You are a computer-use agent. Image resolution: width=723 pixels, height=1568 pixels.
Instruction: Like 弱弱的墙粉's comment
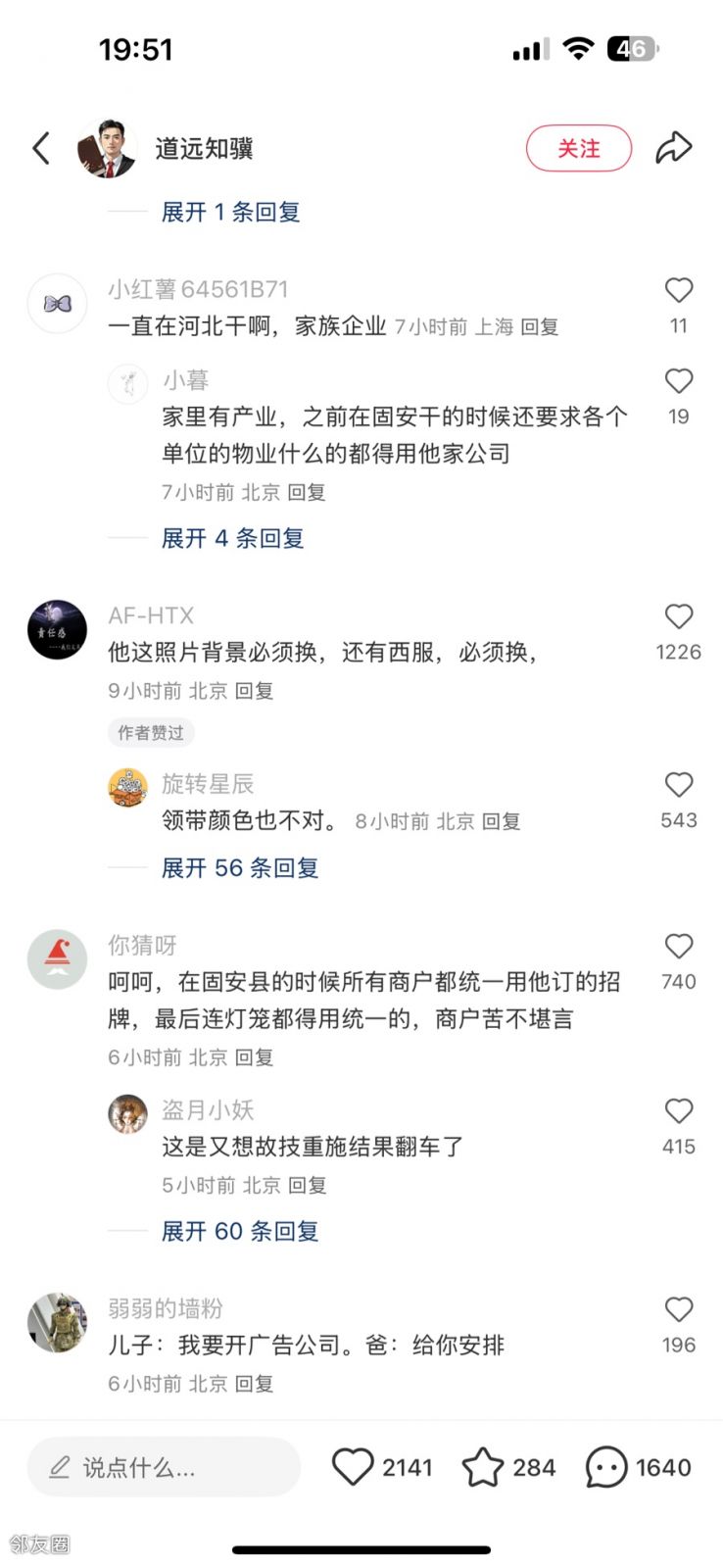pyautogui.click(x=679, y=1309)
